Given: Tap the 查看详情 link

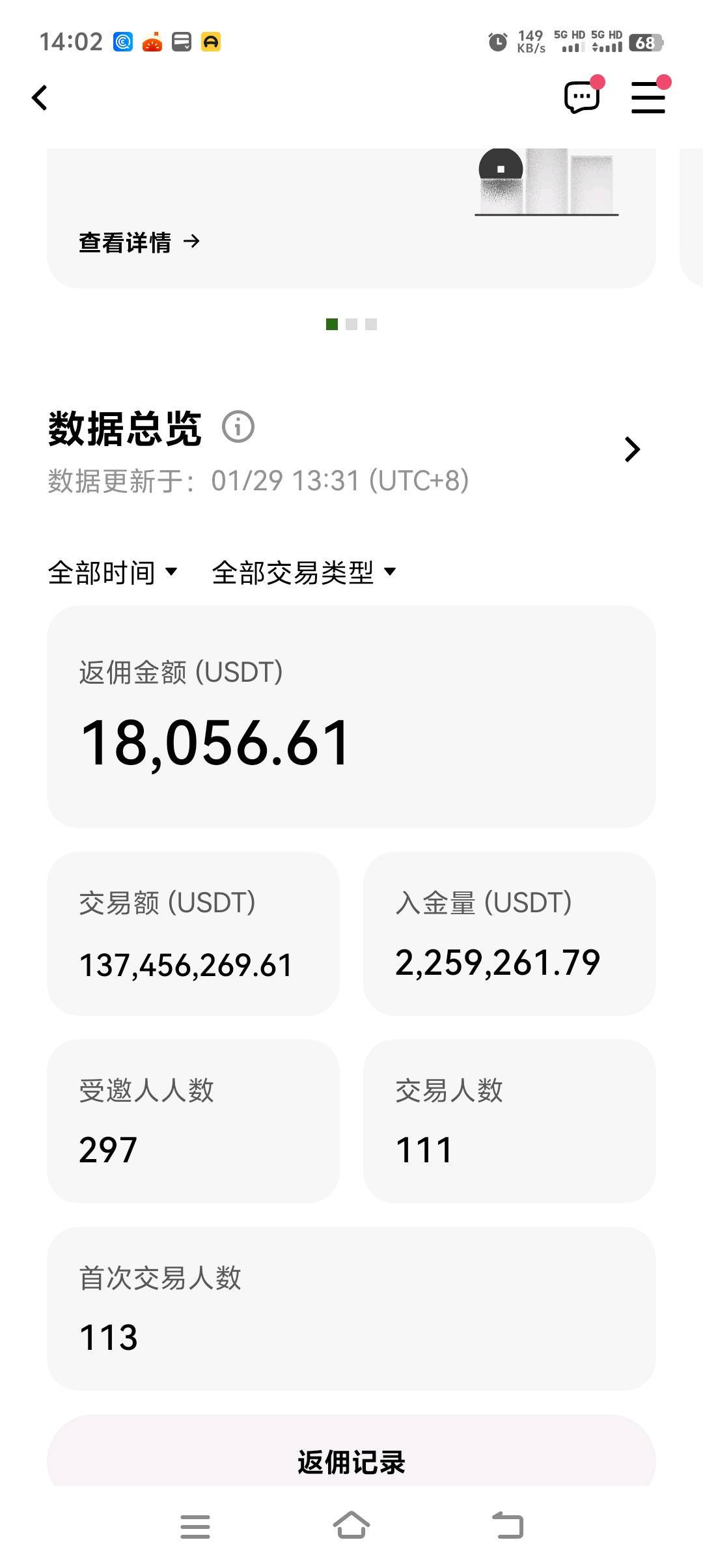Looking at the screenshot, I should coord(139,242).
